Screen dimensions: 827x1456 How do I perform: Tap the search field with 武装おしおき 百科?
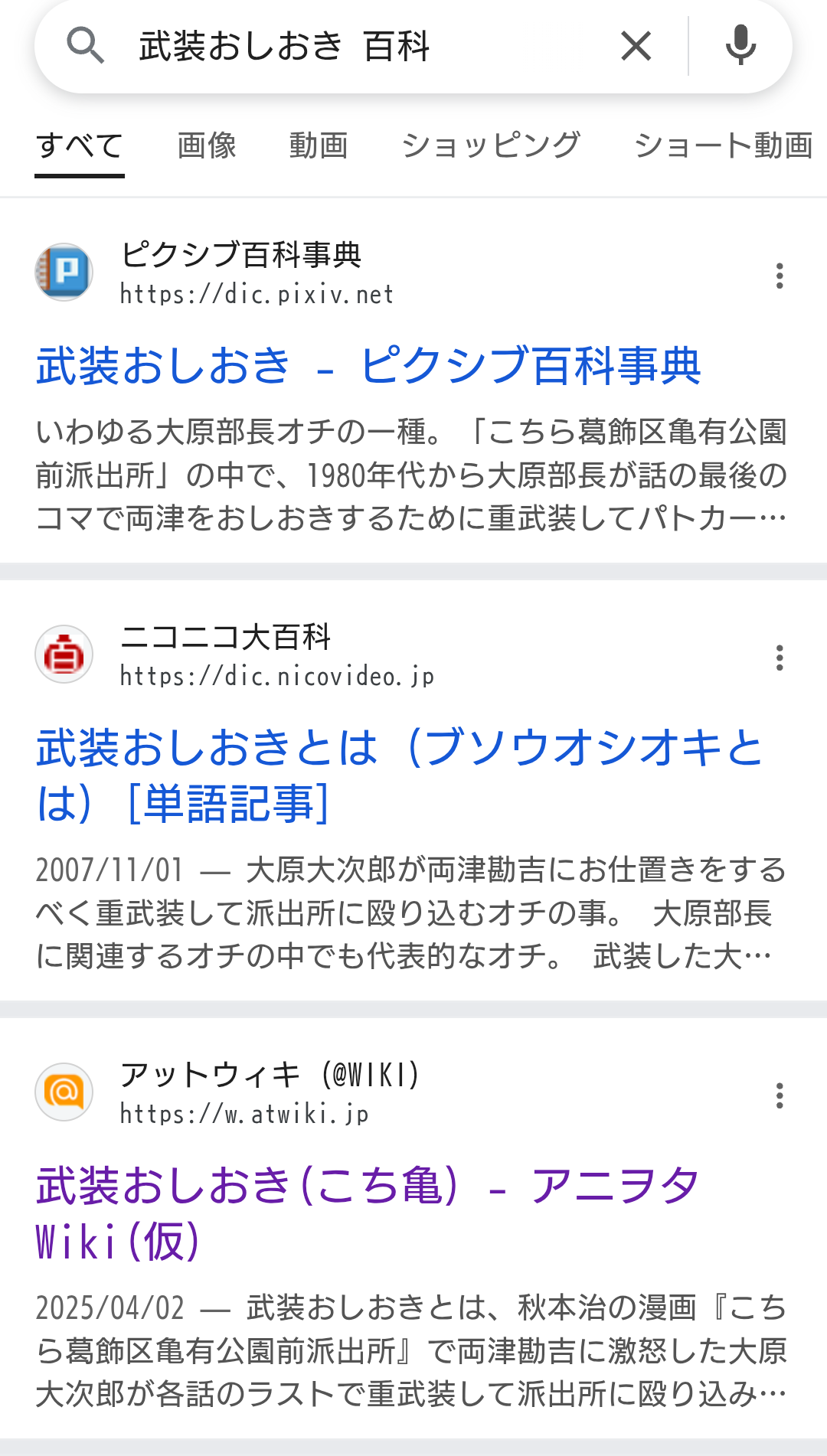coord(360,46)
